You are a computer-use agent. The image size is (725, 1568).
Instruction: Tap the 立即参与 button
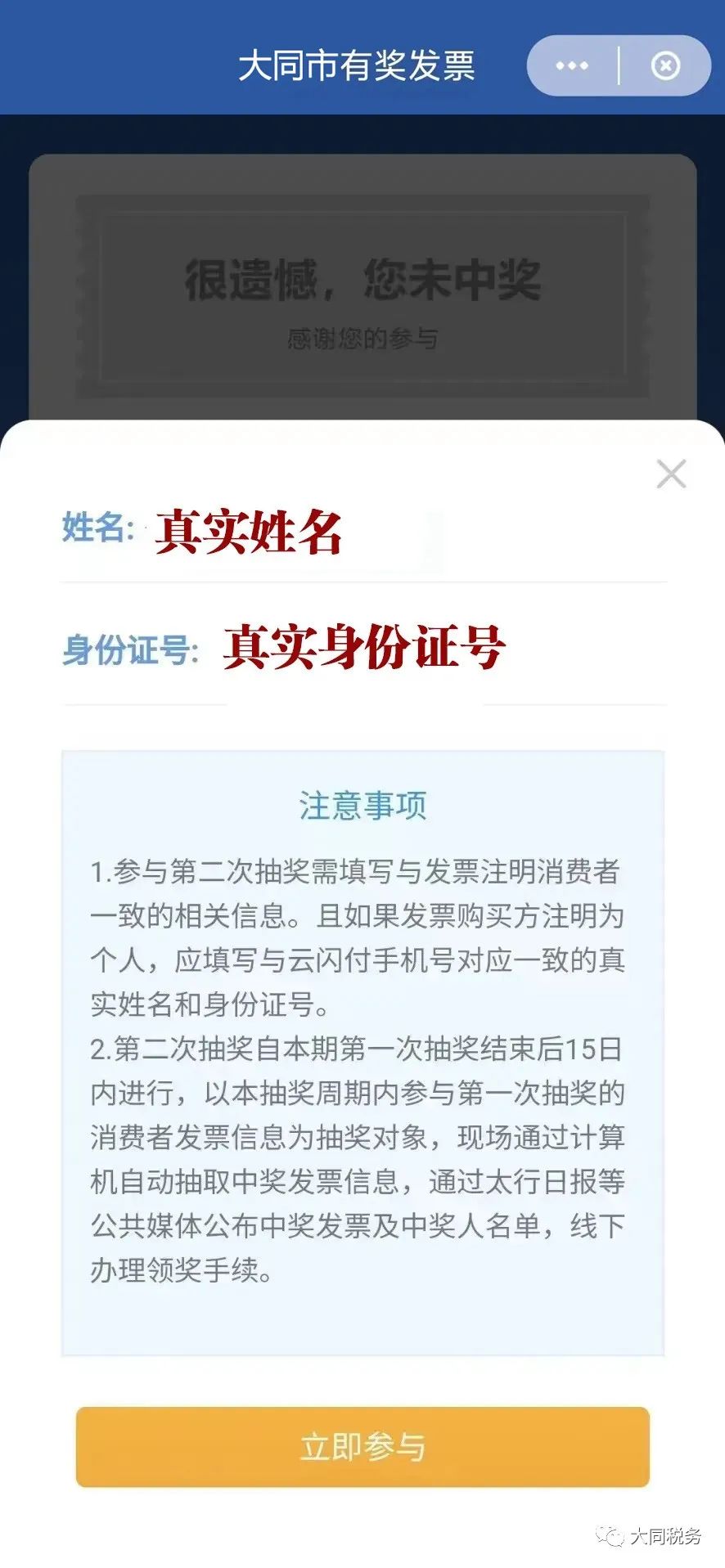(362, 1446)
